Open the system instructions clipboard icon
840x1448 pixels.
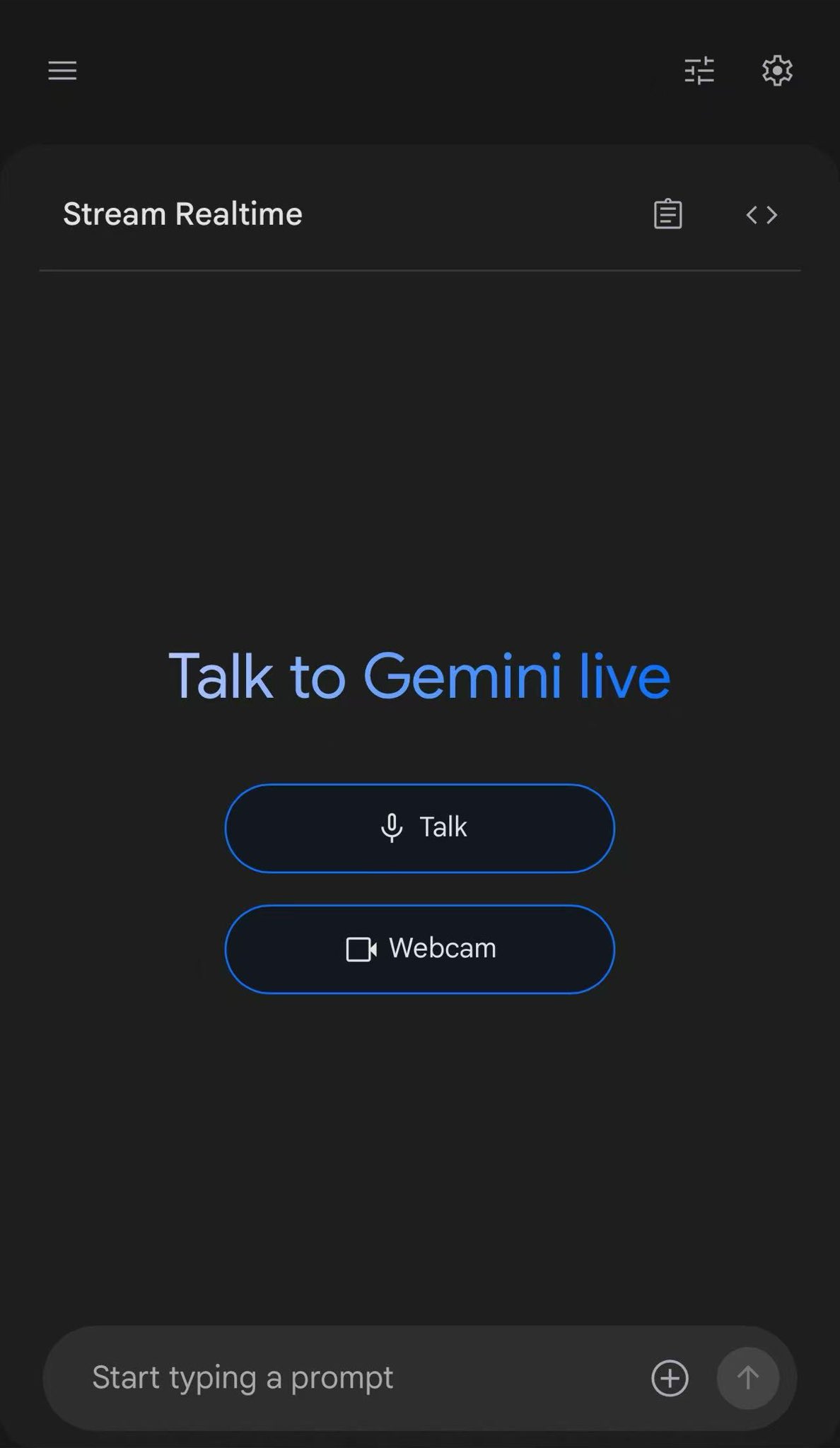pos(667,214)
